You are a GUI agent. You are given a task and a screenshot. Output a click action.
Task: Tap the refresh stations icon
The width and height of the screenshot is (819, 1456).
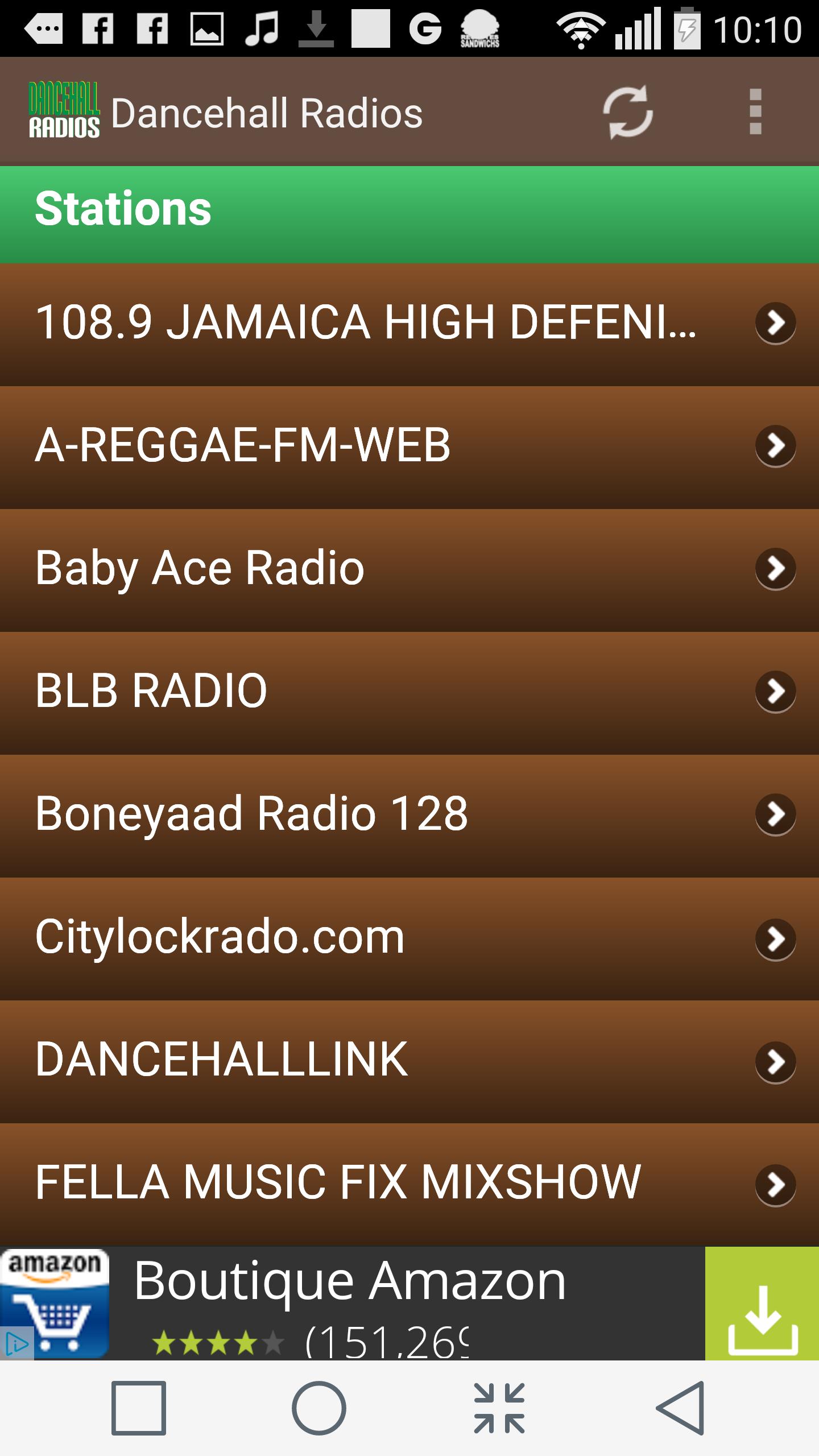[x=627, y=112]
